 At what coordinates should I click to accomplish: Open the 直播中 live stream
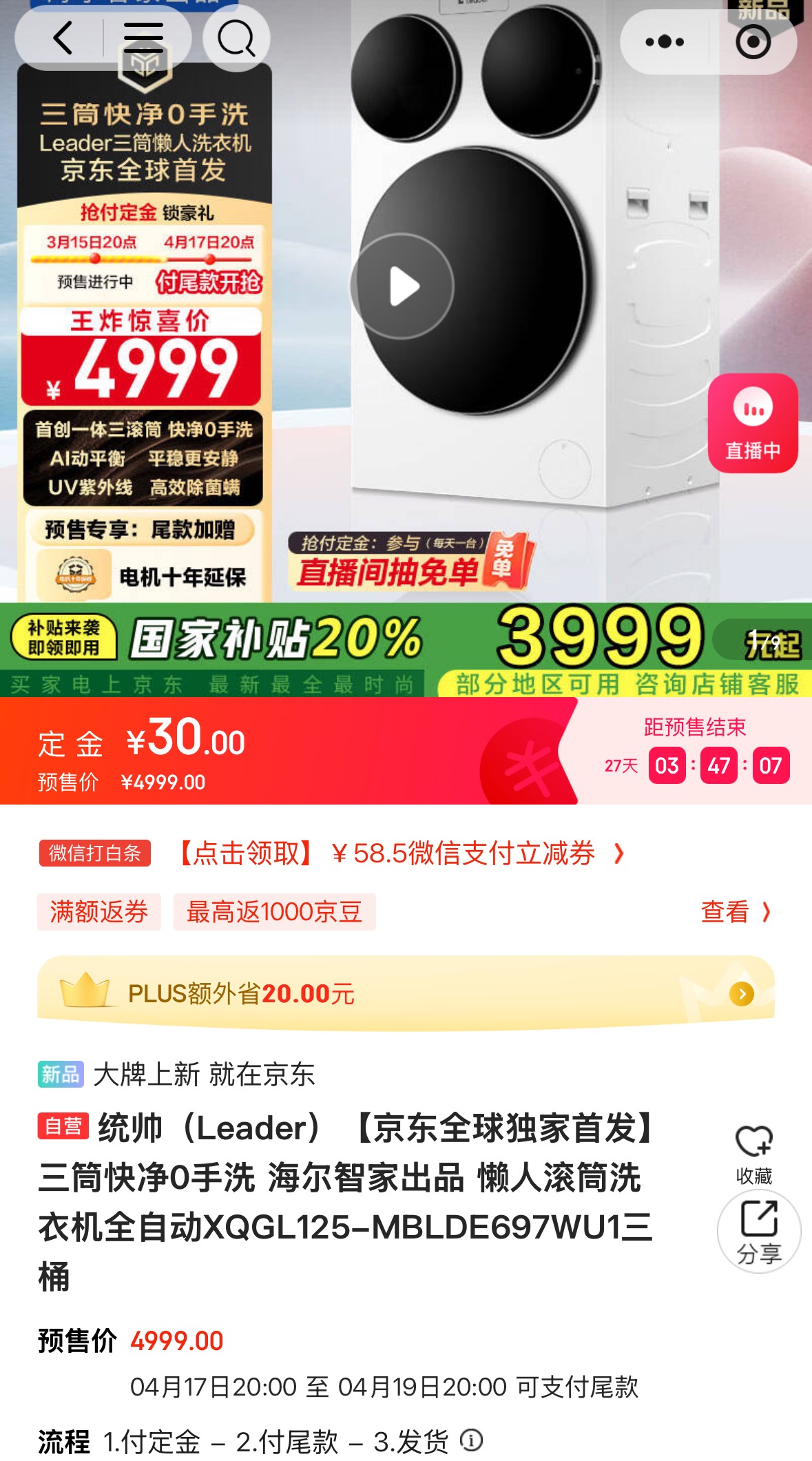pos(753,424)
